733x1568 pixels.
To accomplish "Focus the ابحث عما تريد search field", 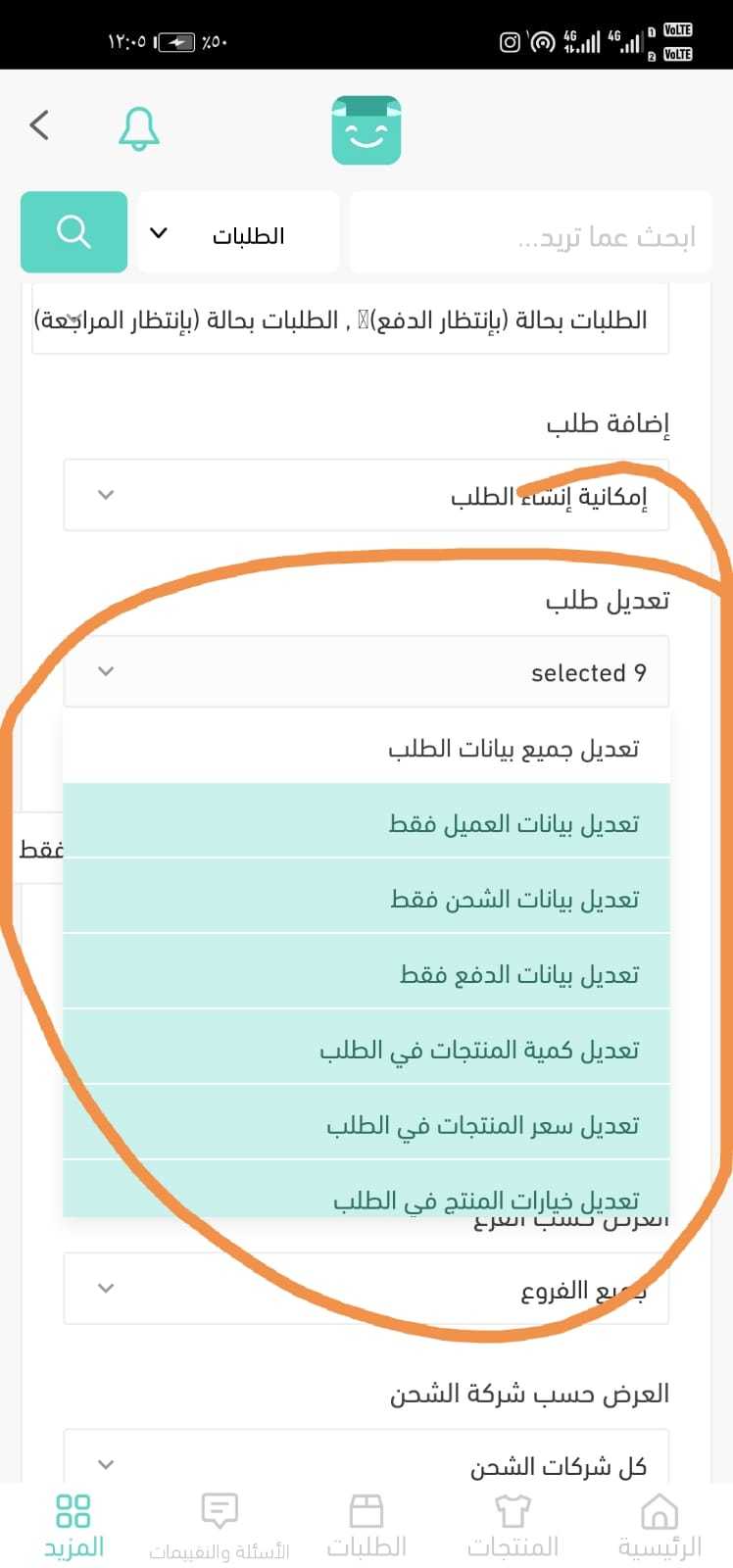I will (529, 235).
